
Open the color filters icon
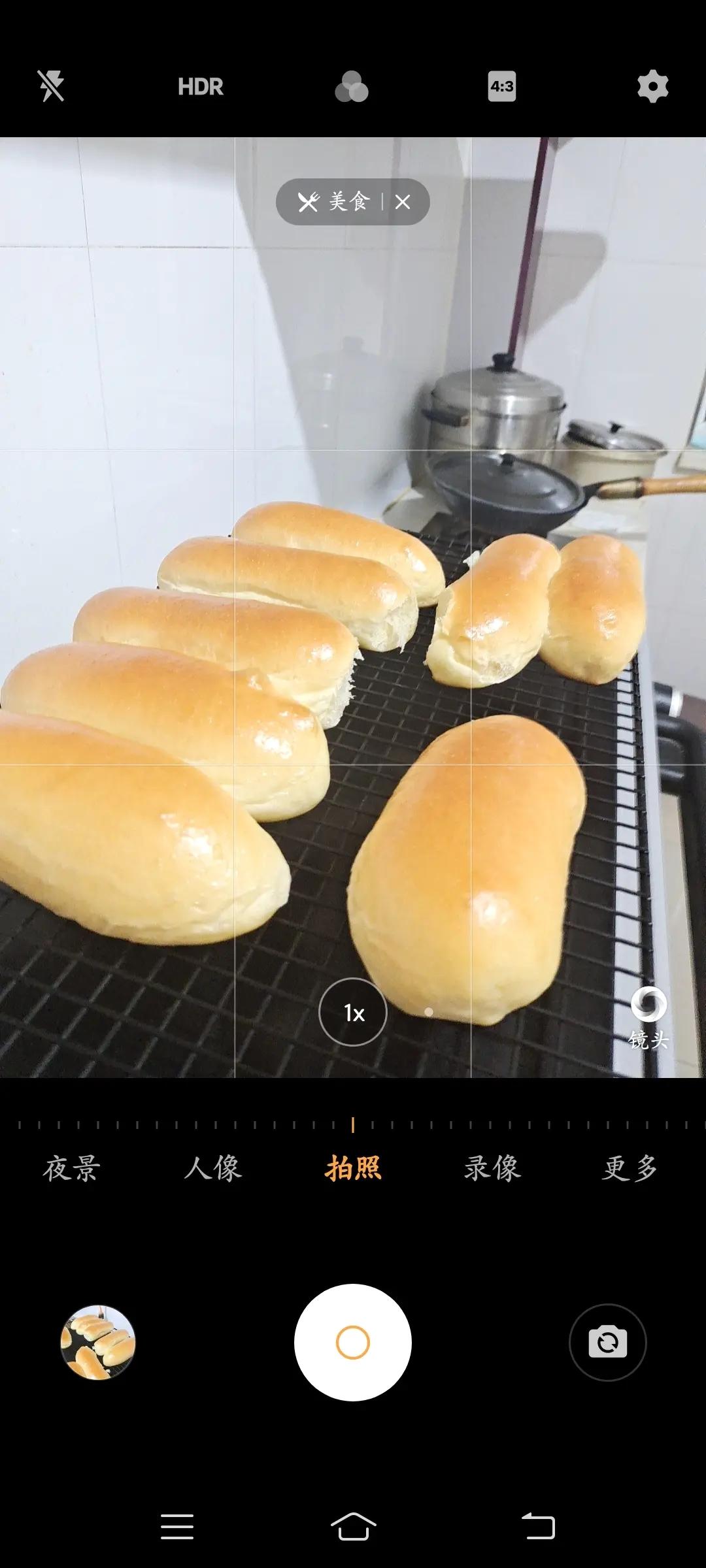pos(352,86)
